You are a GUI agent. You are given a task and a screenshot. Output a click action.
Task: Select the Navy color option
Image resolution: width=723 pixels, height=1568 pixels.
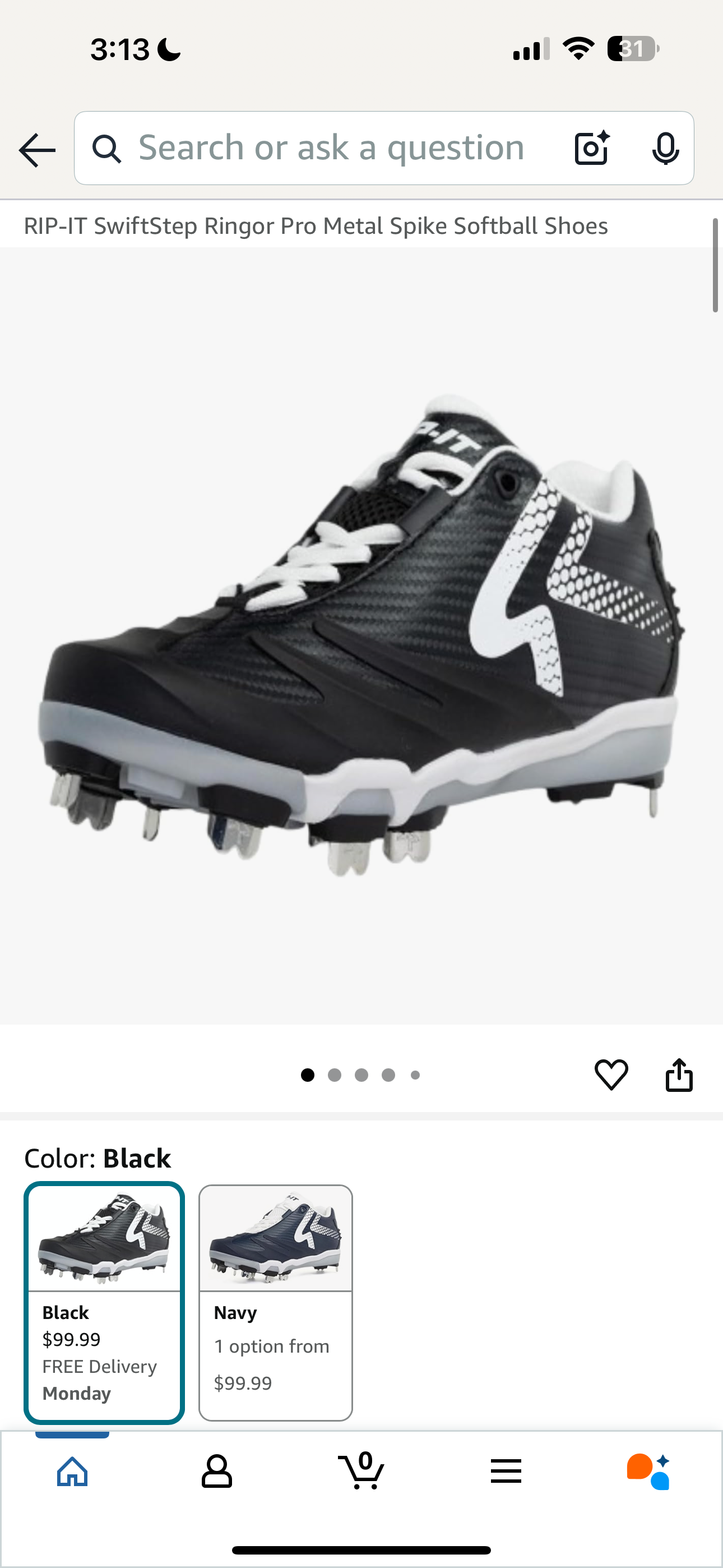pyautogui.click(x=276, y=1302)
